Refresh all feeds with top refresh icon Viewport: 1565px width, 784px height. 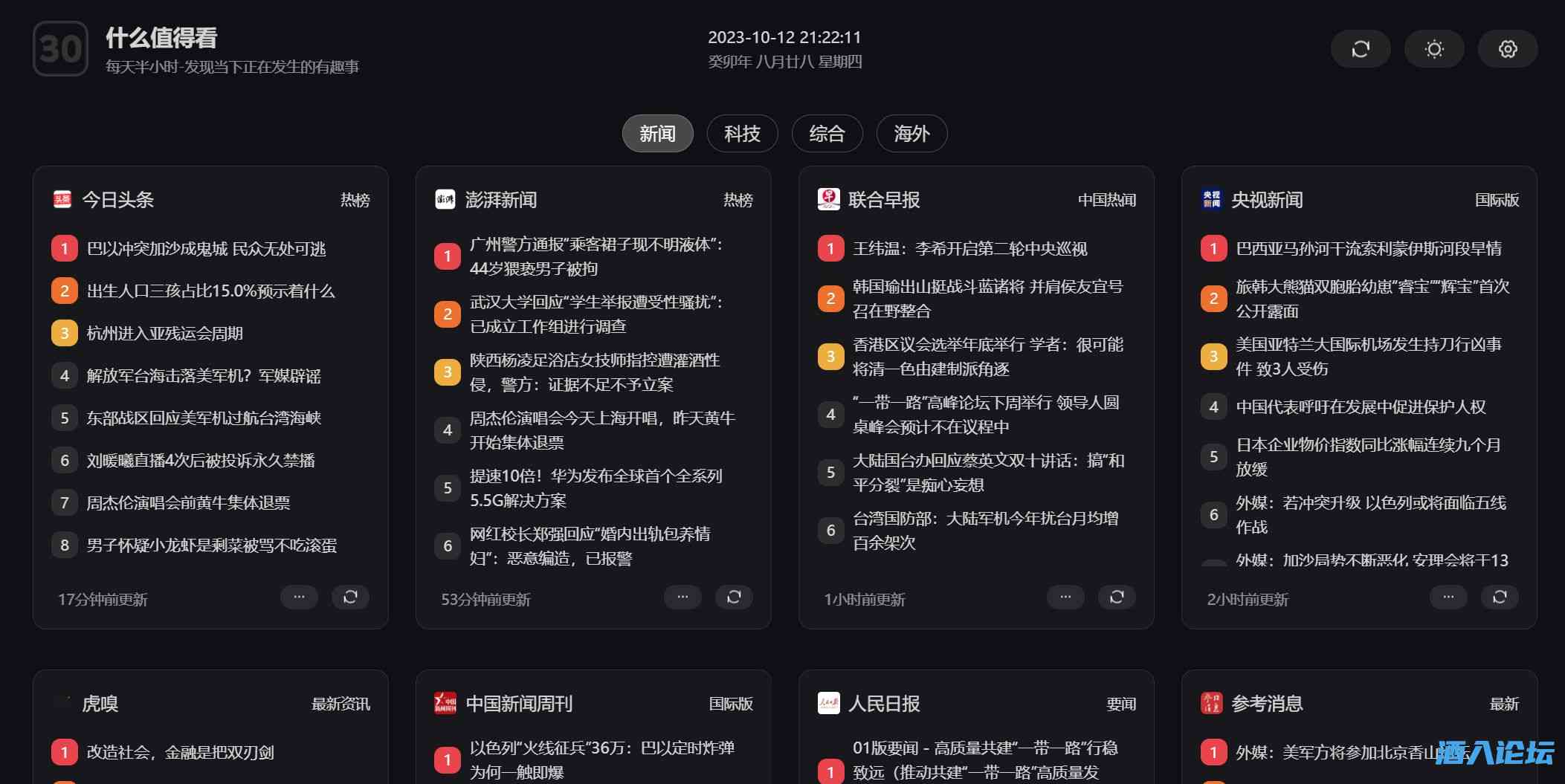coord(1360,49)
